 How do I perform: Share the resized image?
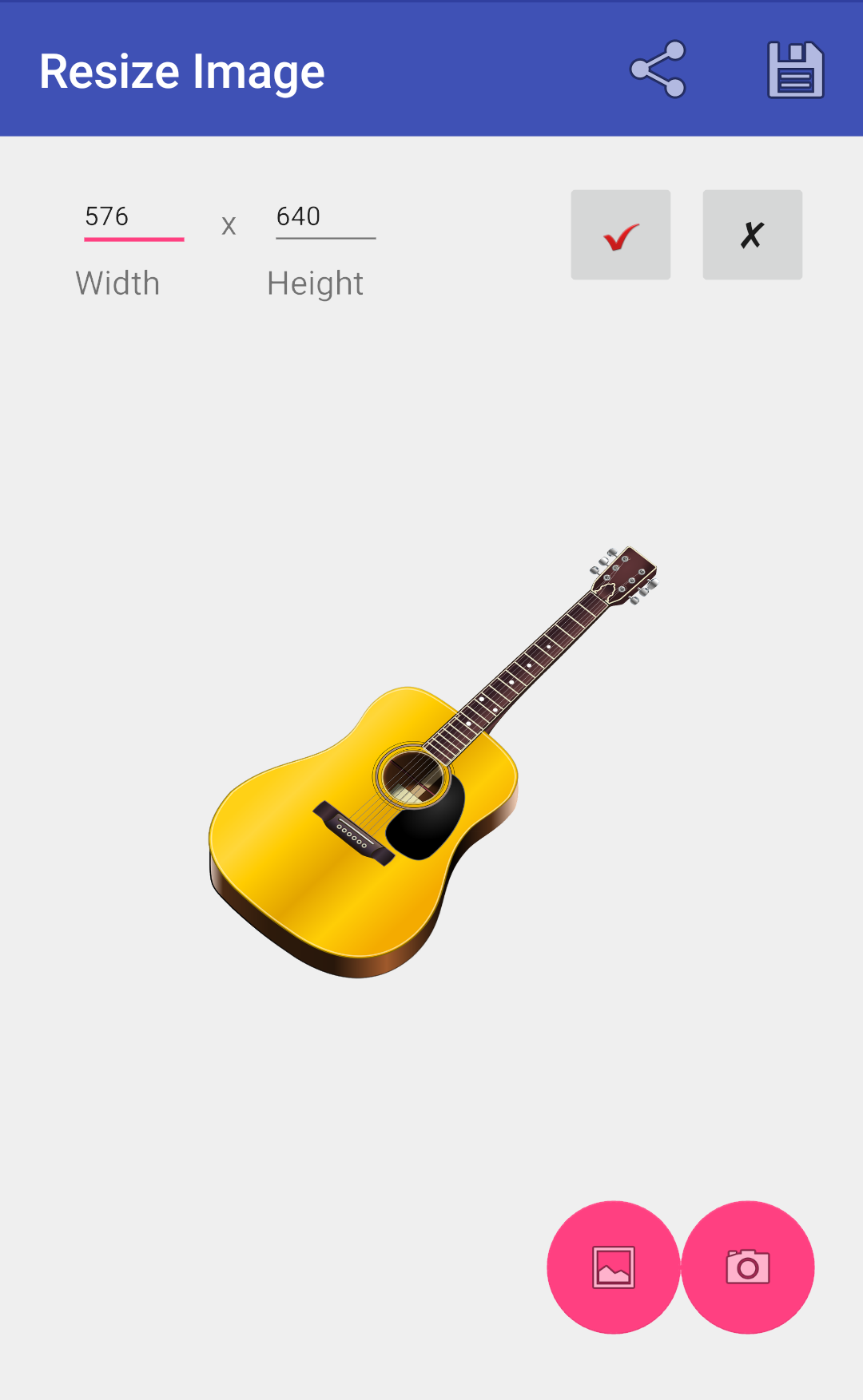tap(658, 69)
